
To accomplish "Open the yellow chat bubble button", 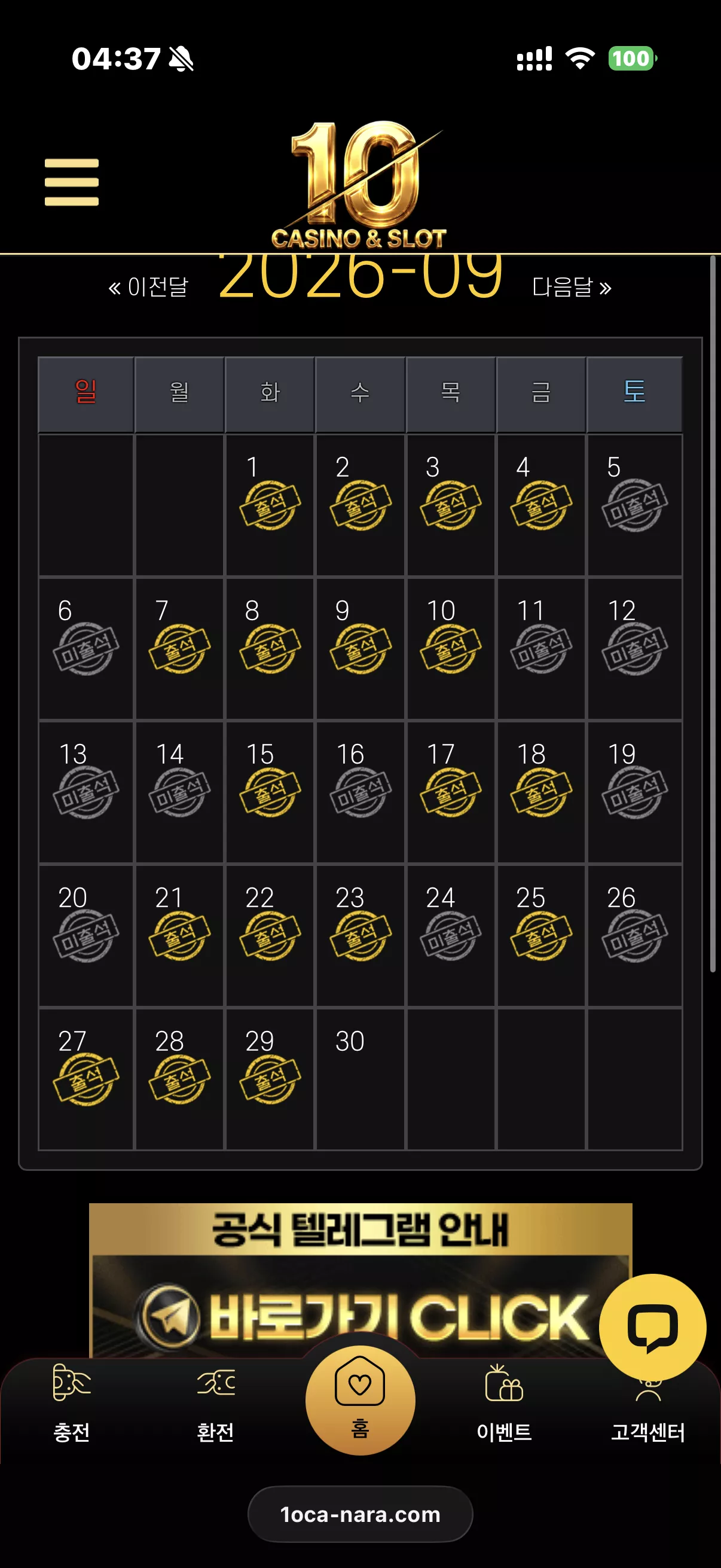I will pos(652,1327).
